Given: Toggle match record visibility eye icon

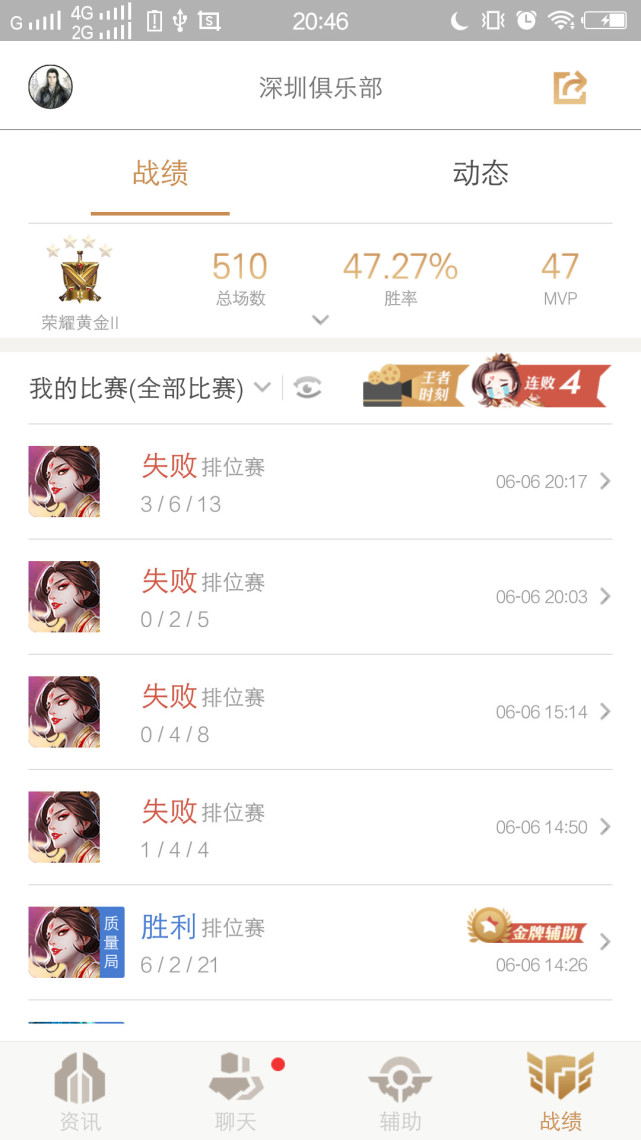Looking at the screenshot, I should (x=308, y=388).
